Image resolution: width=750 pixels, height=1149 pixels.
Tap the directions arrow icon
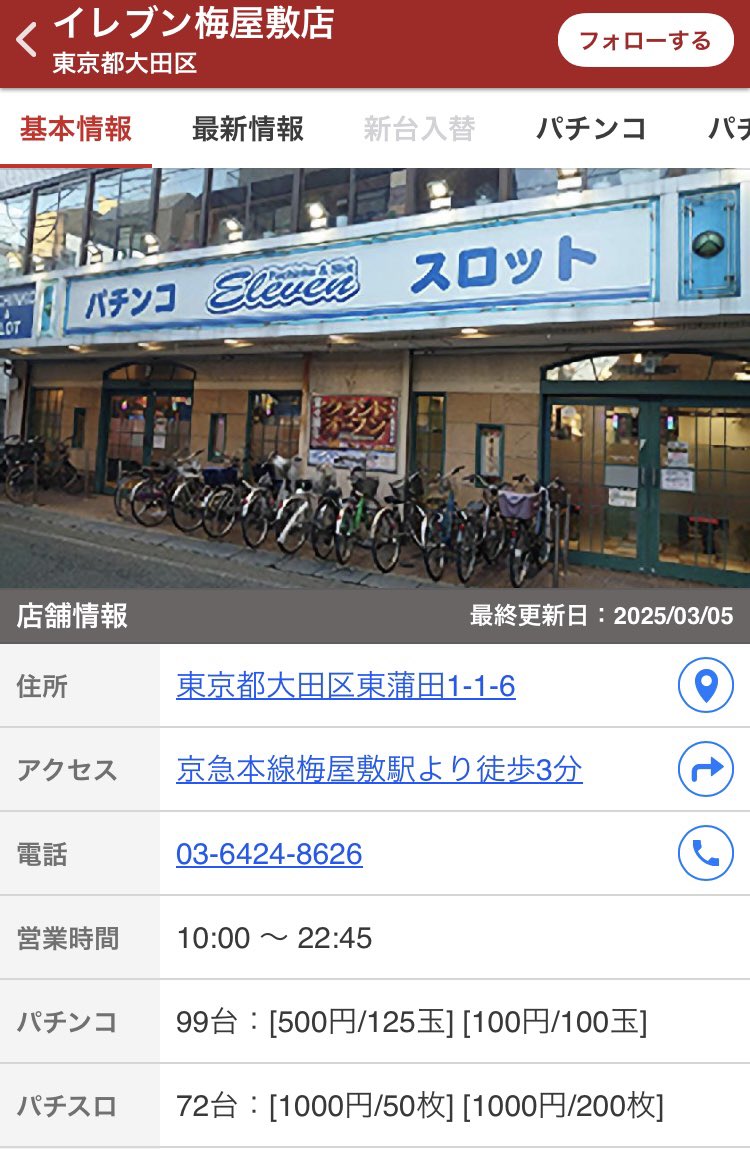[x=705, y=769]
